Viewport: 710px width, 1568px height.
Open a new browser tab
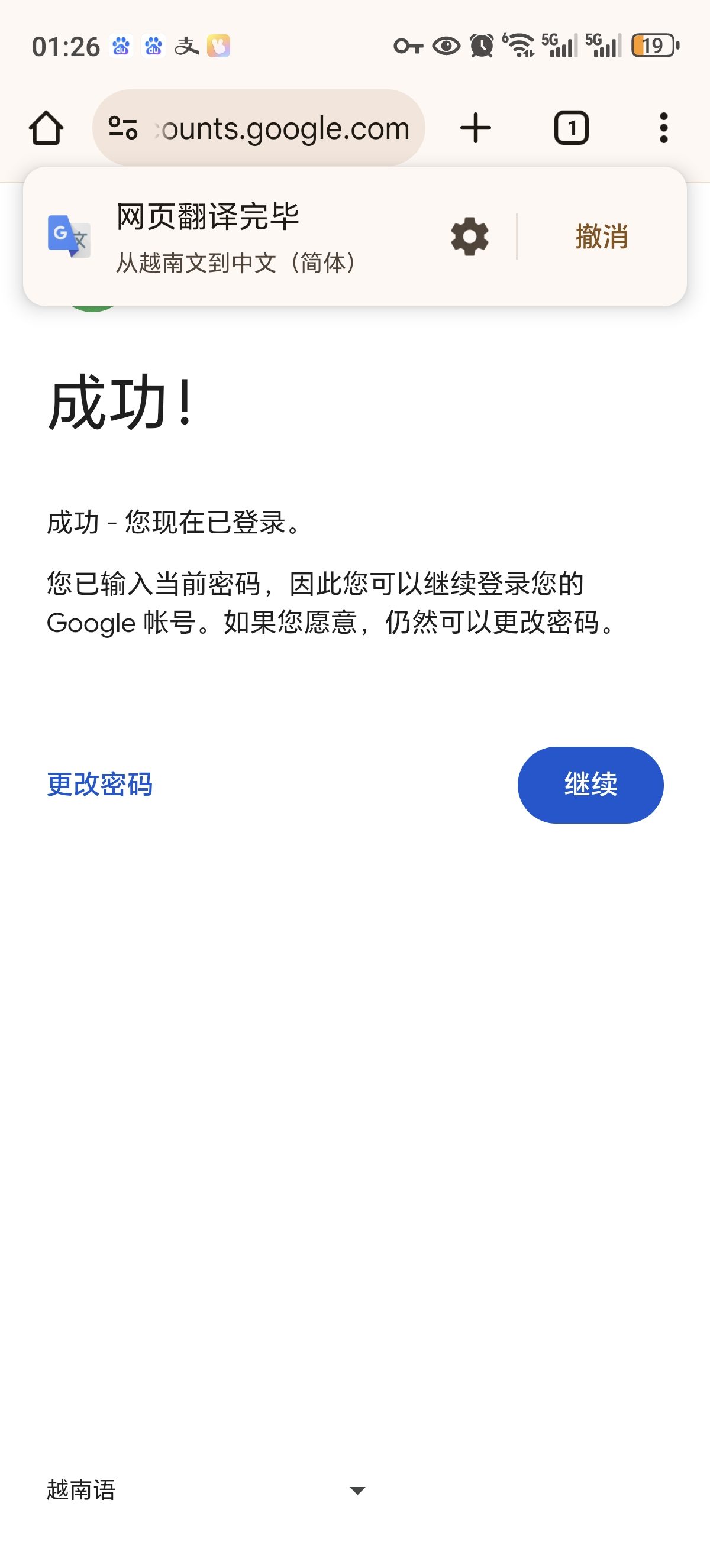point(476,128)
